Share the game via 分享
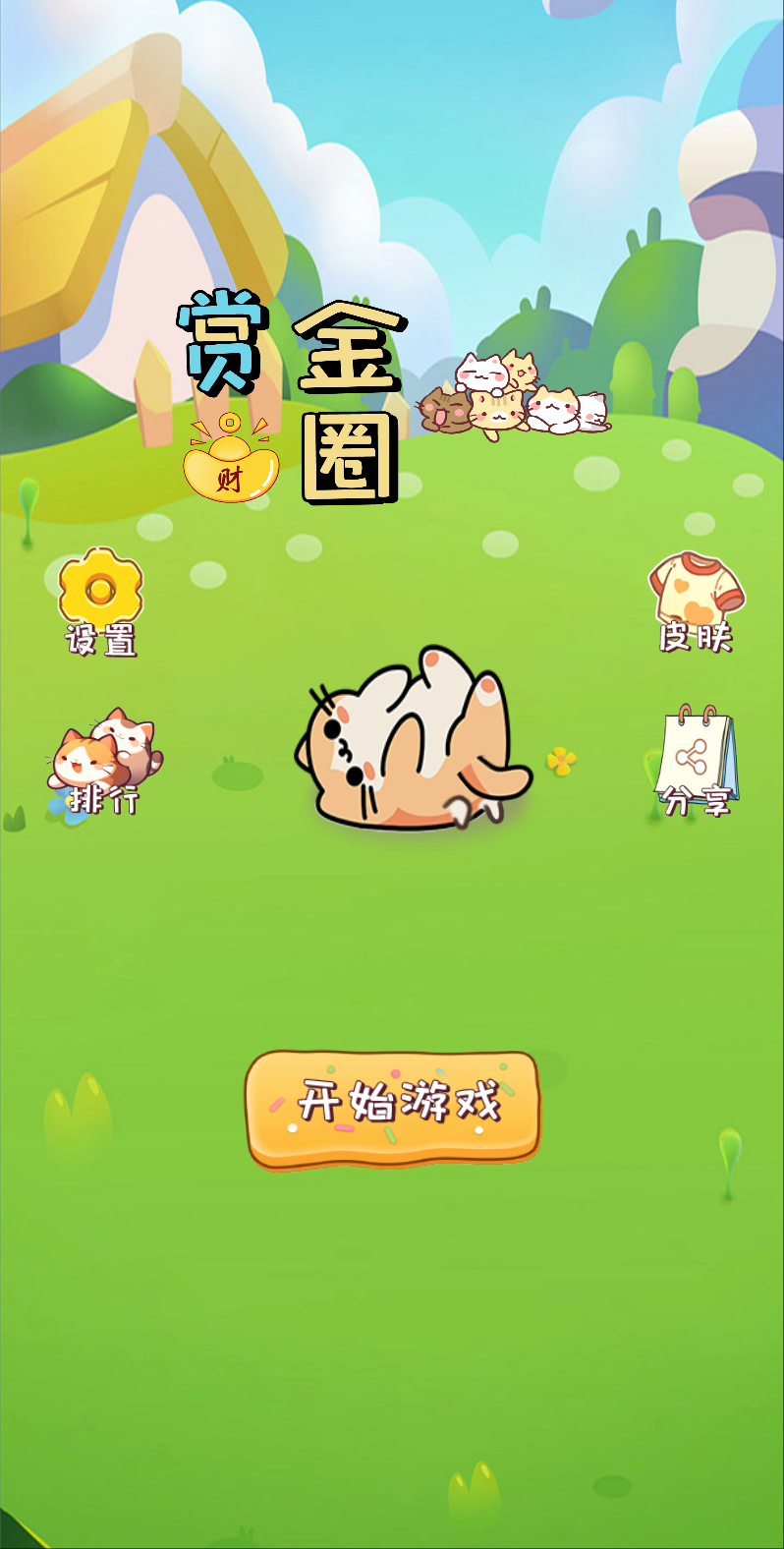 pyautogui.click(x=697, y=762)
